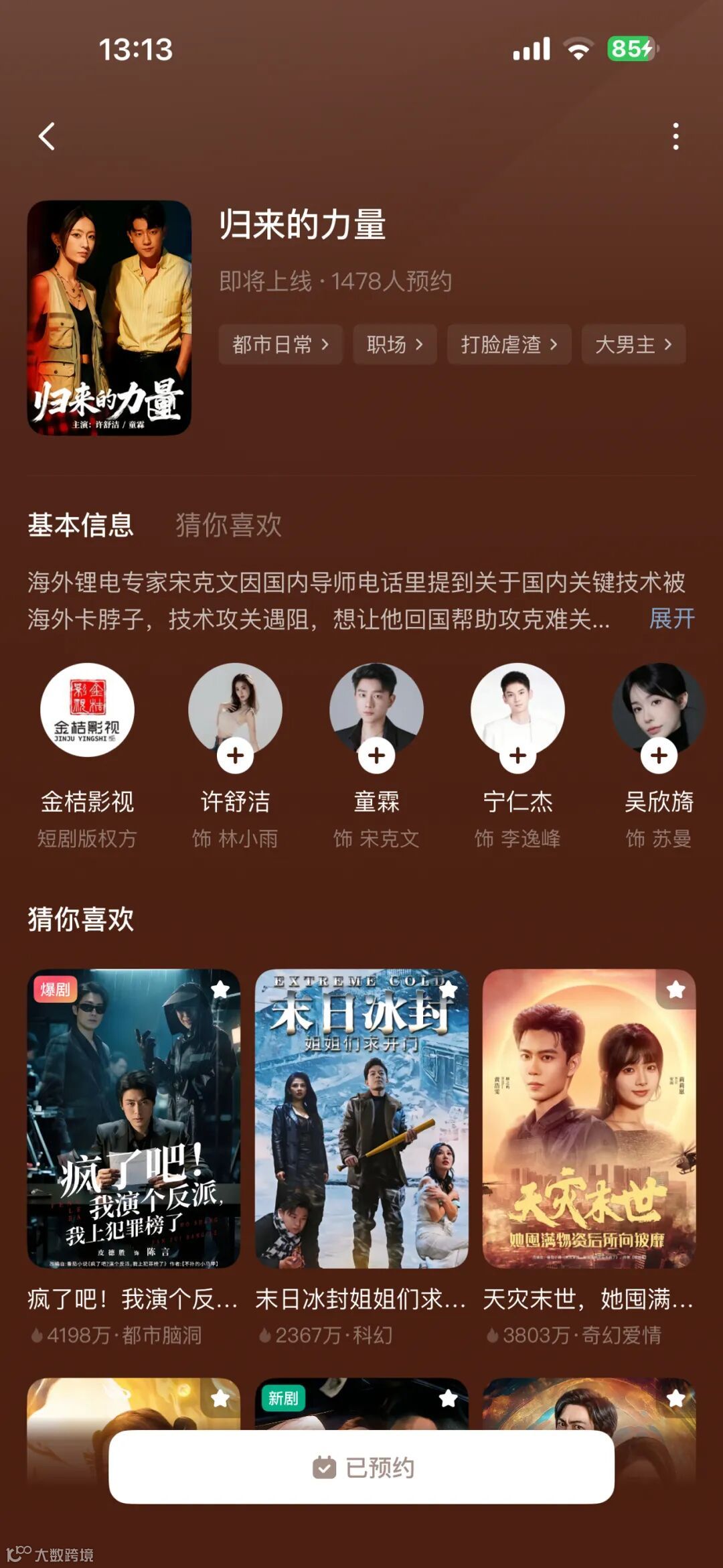
Task: Go back using the top-left arrow
Action: 47,137
